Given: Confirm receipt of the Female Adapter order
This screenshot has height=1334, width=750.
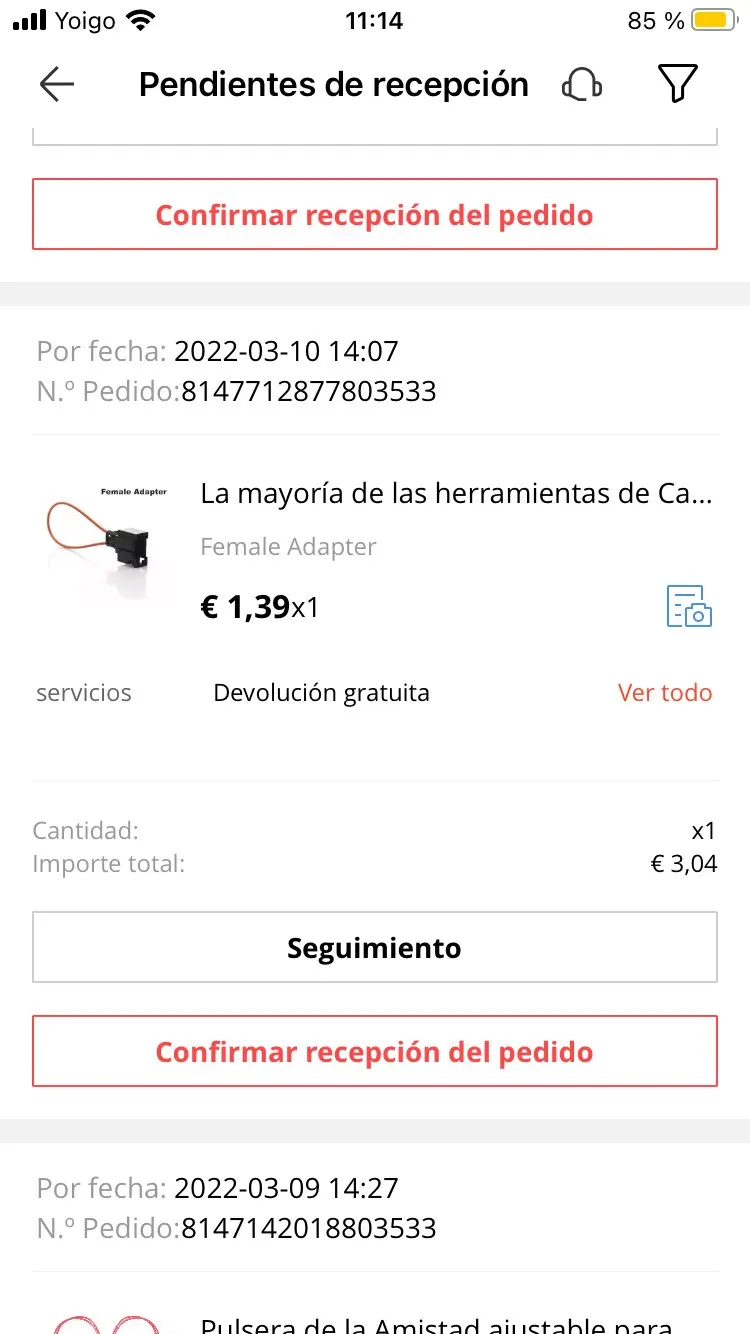Looking at the screenshot, I should pos(375,1052).
